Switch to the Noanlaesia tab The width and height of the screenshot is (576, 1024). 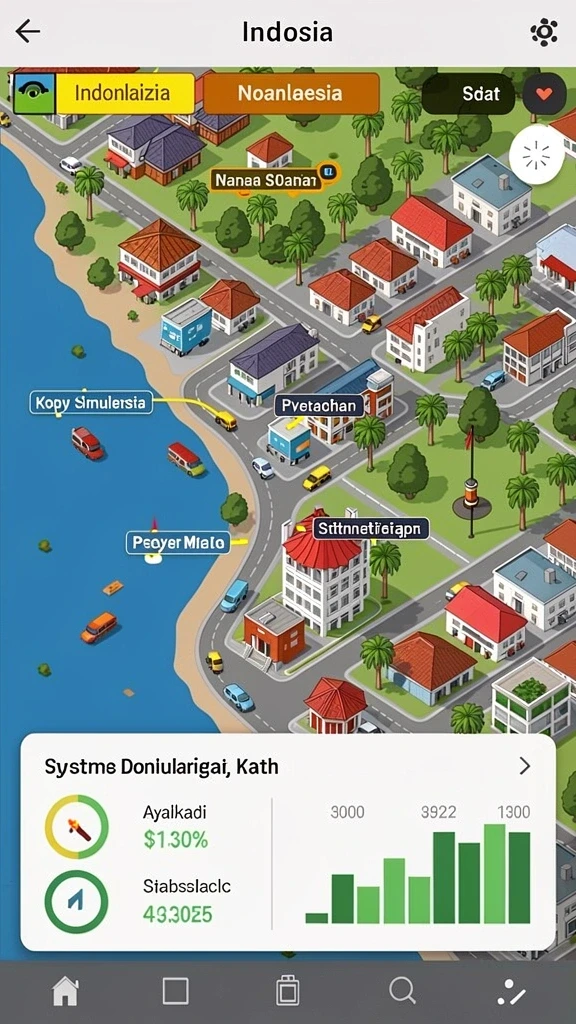pyautogui.click(x=290, y=93)
